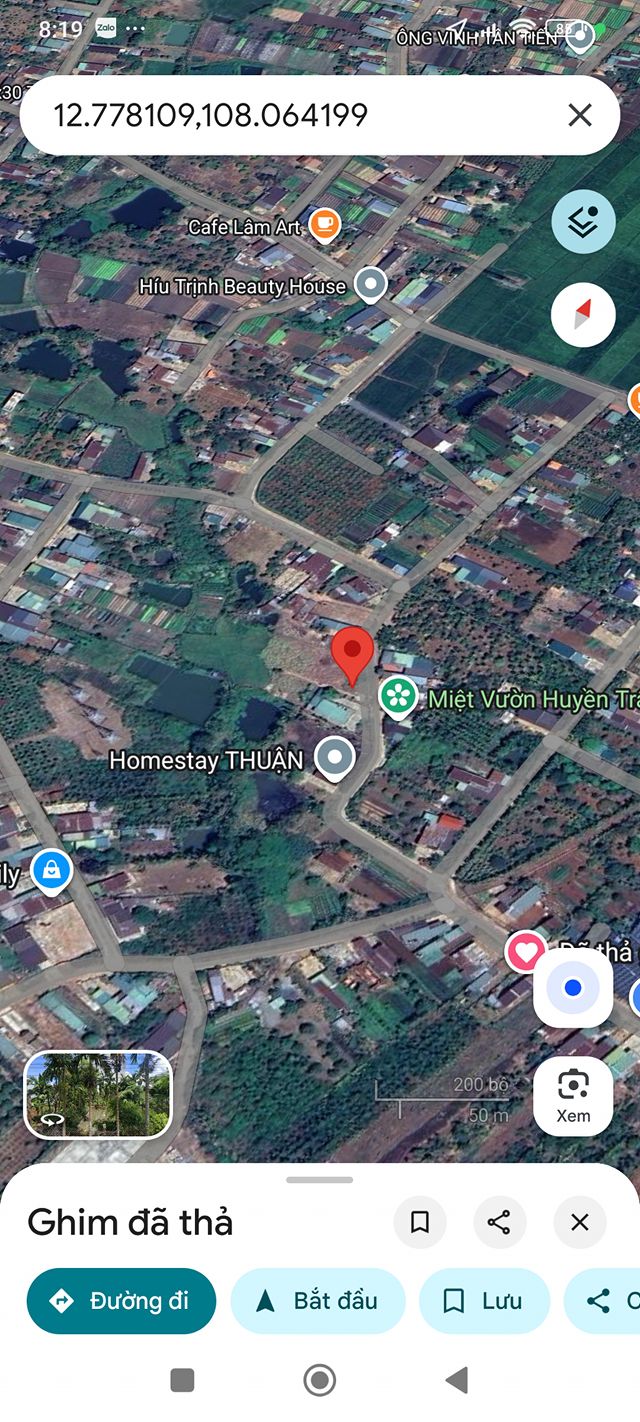The image size is (640, 1422).
Task: Share the dropped pin via the share icon
Action: coord(499,1222)
